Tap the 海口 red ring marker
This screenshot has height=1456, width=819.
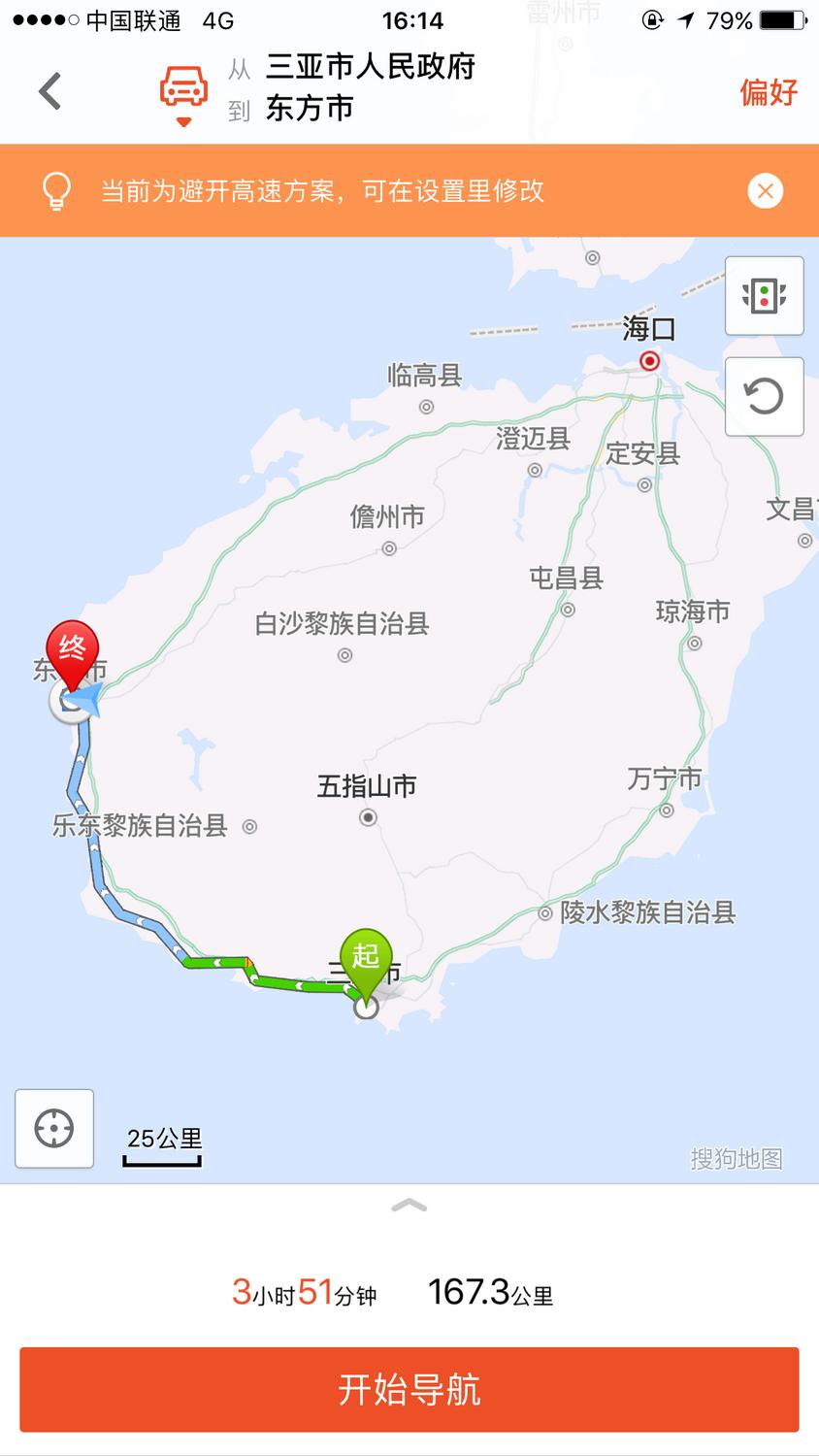(x=649, y=360)
